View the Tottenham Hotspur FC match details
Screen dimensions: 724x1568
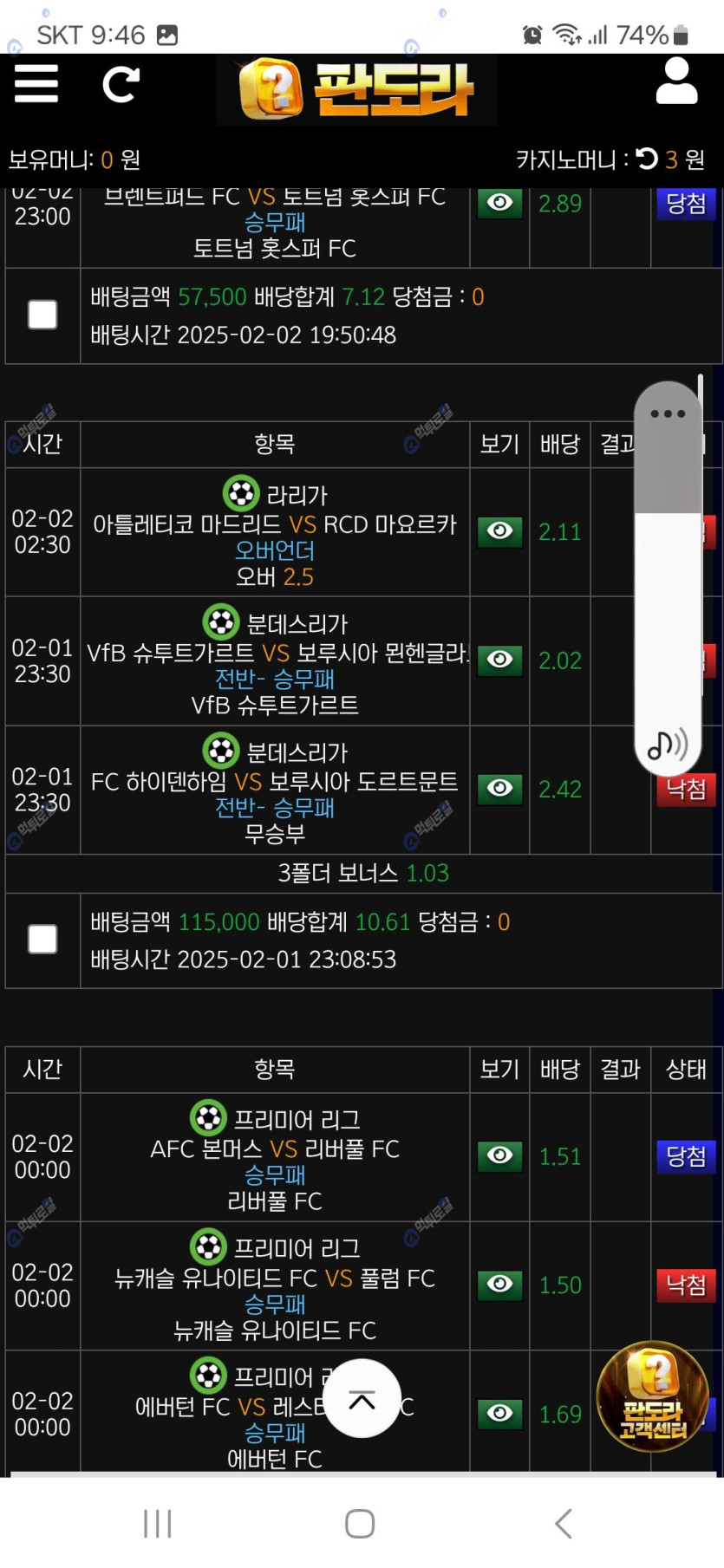(499, 203)
